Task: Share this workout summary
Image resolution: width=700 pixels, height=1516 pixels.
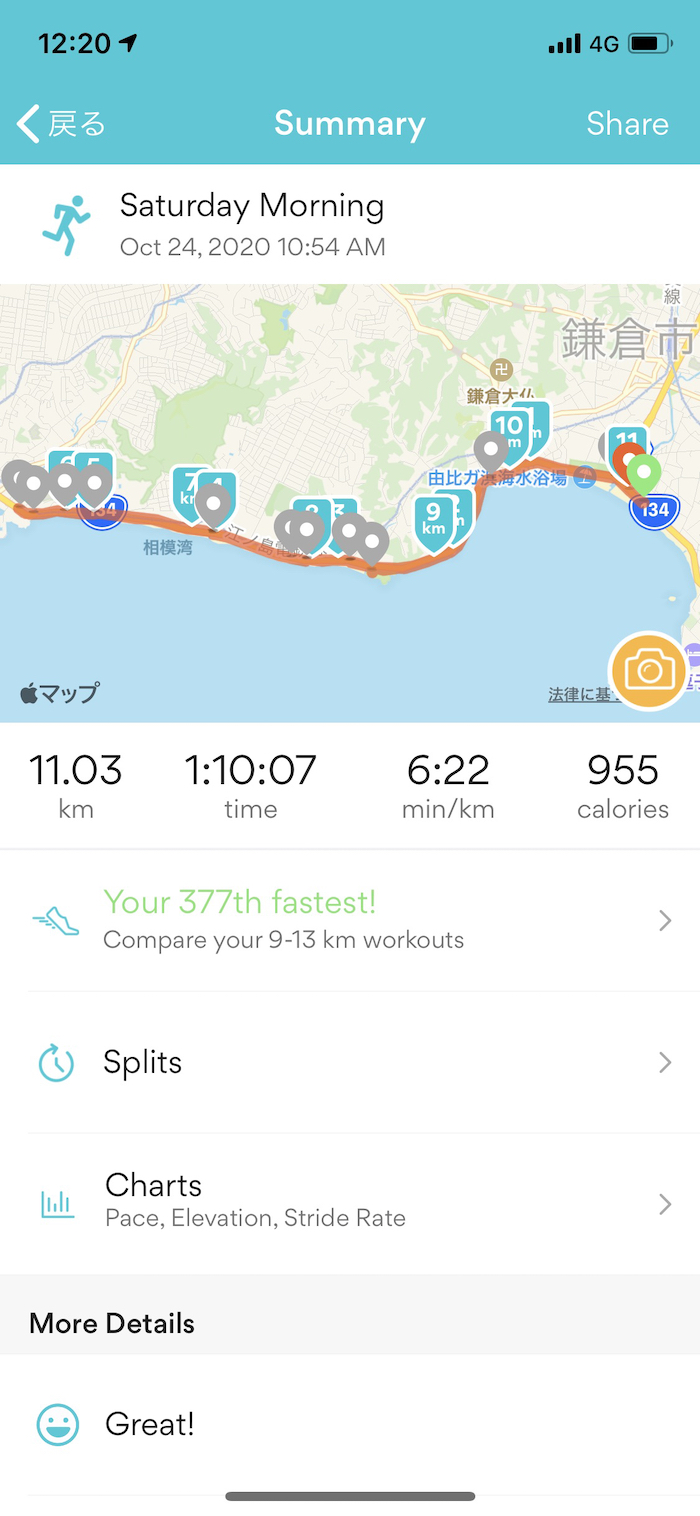Action: click(627, 124)
